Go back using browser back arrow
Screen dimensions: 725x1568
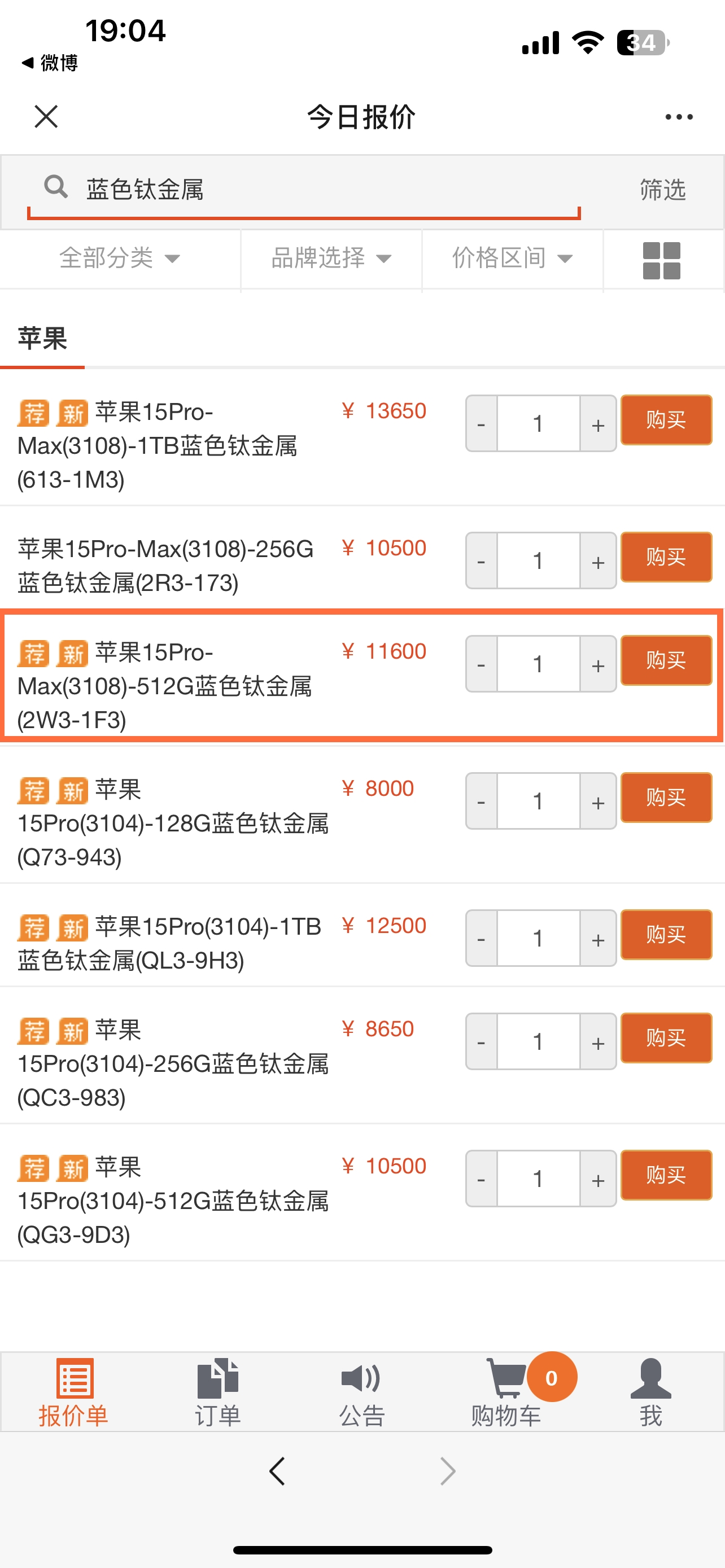coord(277,1471)
